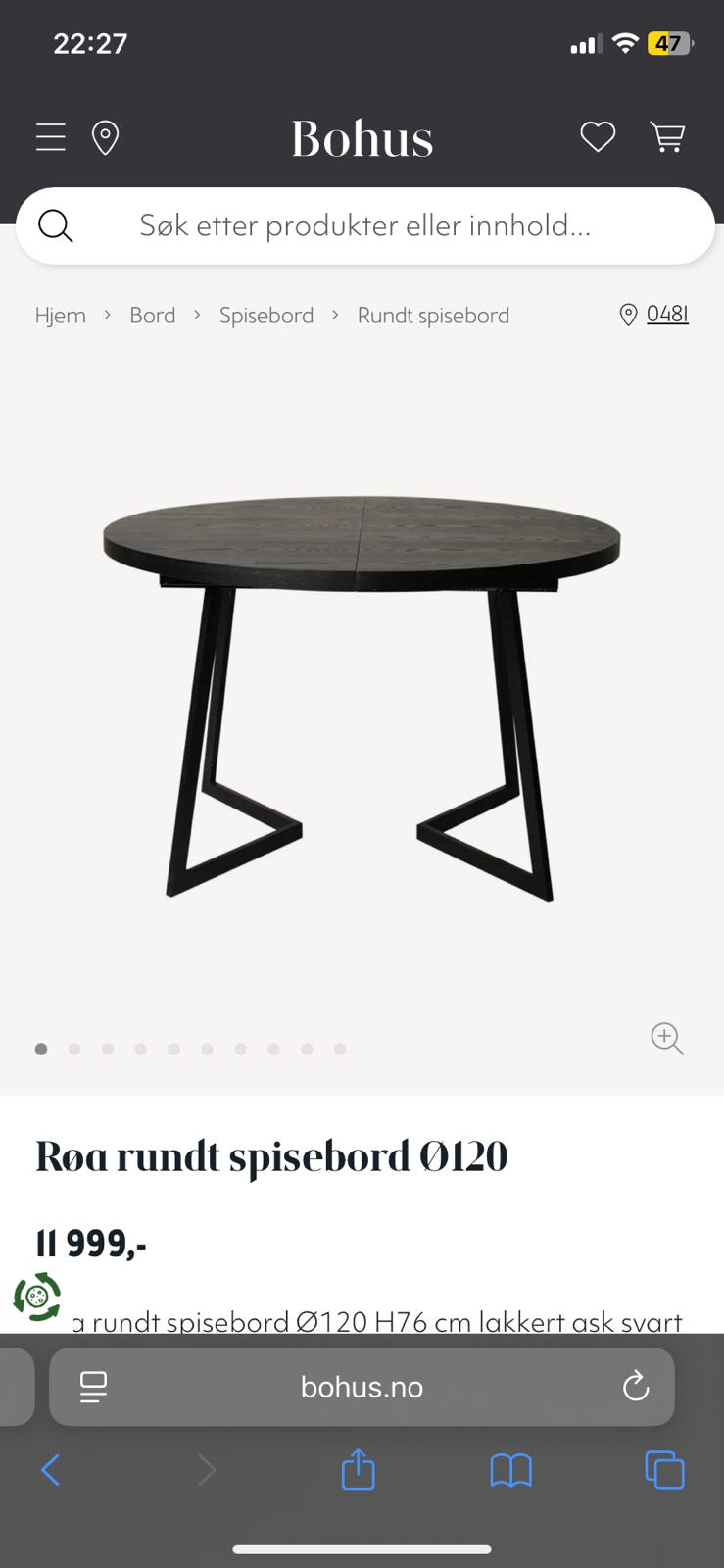724x1568 pixels.
Task: Open the Bord breadcrumb category
Action: click(153, 316)
